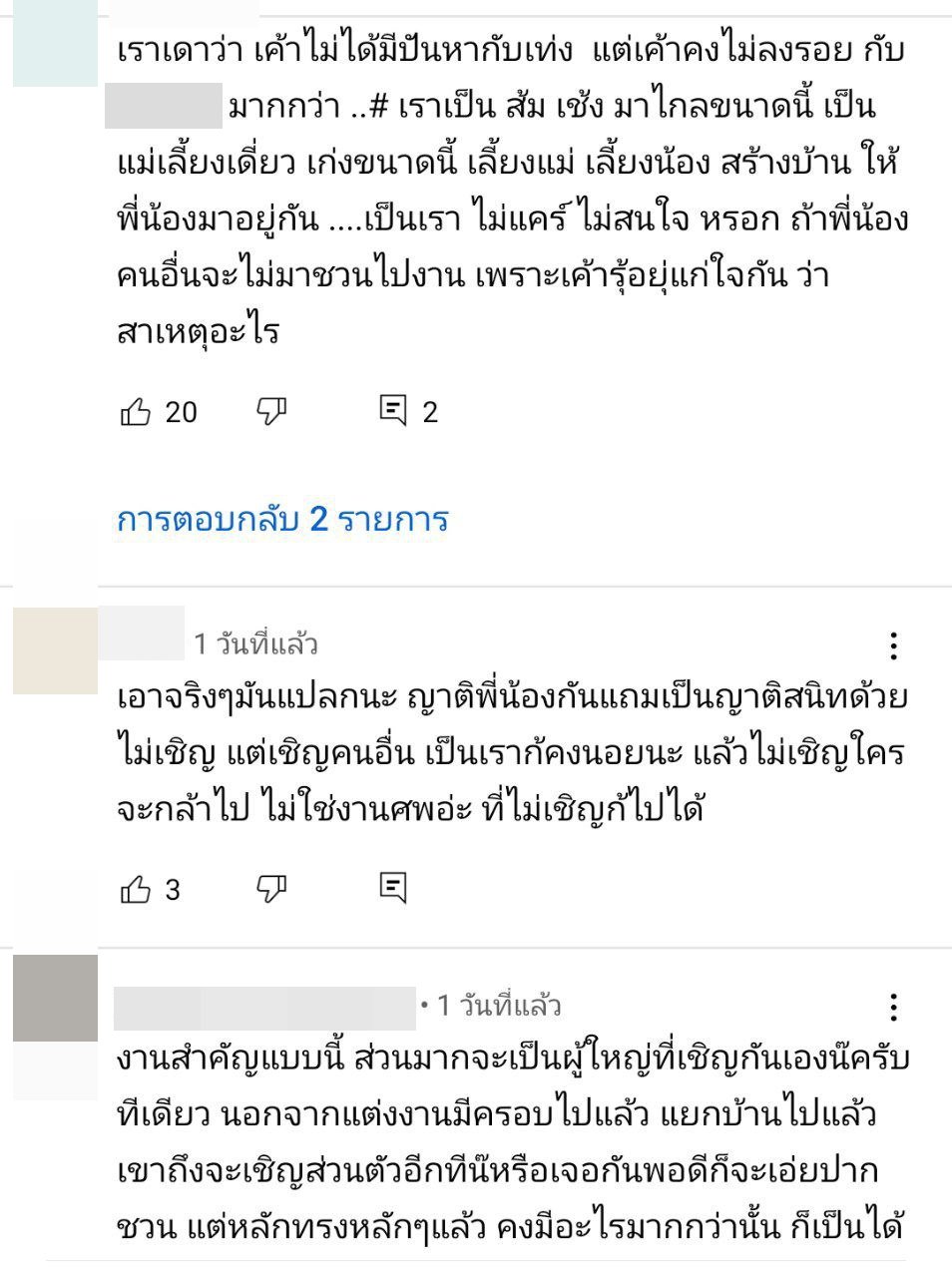Image resolution: width=952 pixels, height=1277 pixels.
Task: Dislike the comment with 3 likes
Action: pos(271,888)
